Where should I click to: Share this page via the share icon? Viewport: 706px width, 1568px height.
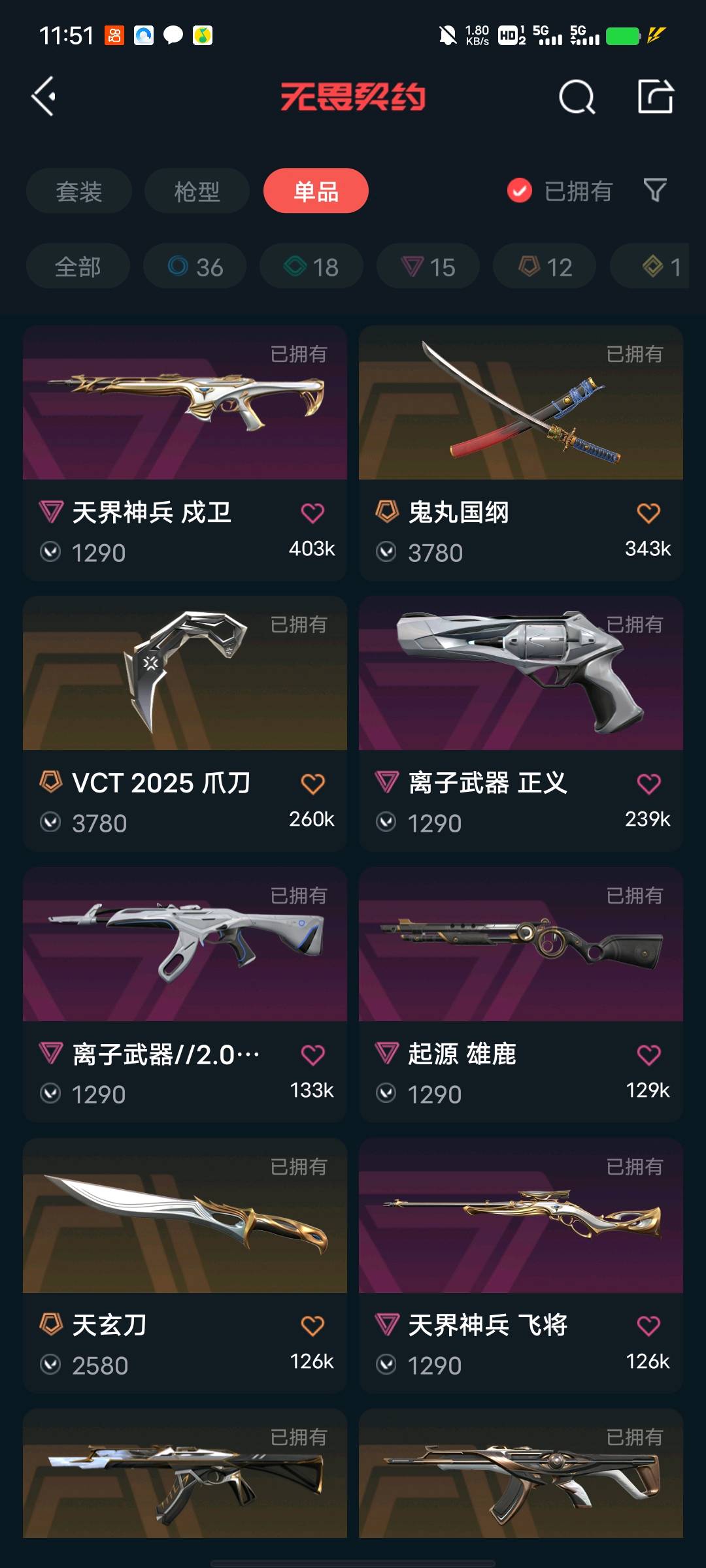655,97
